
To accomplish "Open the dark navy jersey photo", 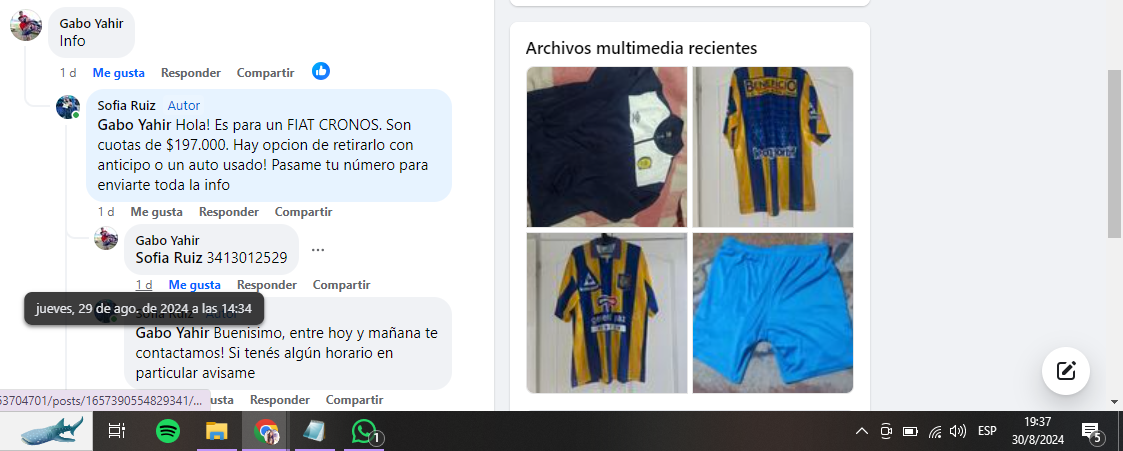I will pyautogui.click(x=607, y=147).
